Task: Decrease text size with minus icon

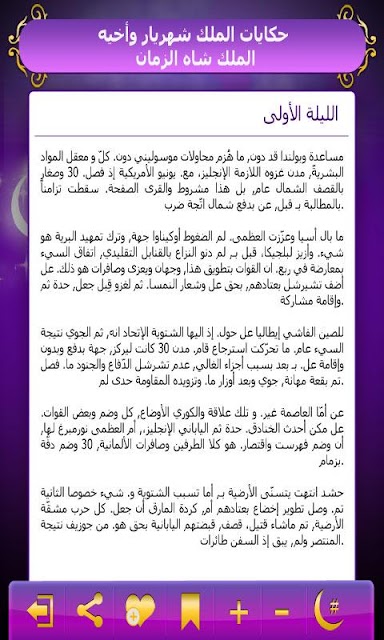Action: point(282,612)
